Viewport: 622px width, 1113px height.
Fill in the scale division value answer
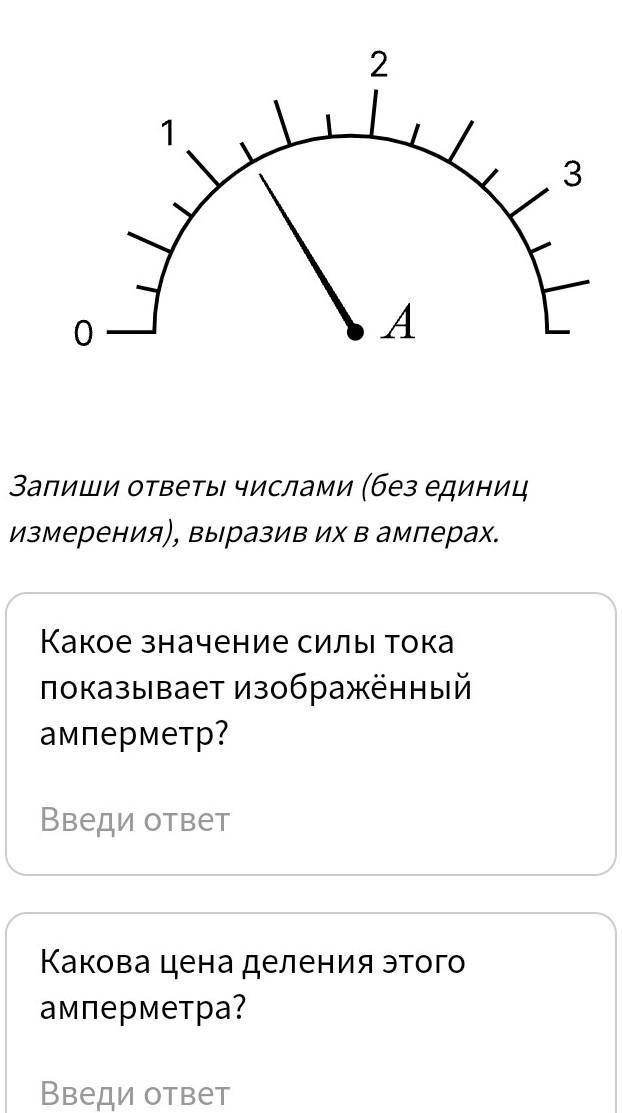click(311, 1094)
